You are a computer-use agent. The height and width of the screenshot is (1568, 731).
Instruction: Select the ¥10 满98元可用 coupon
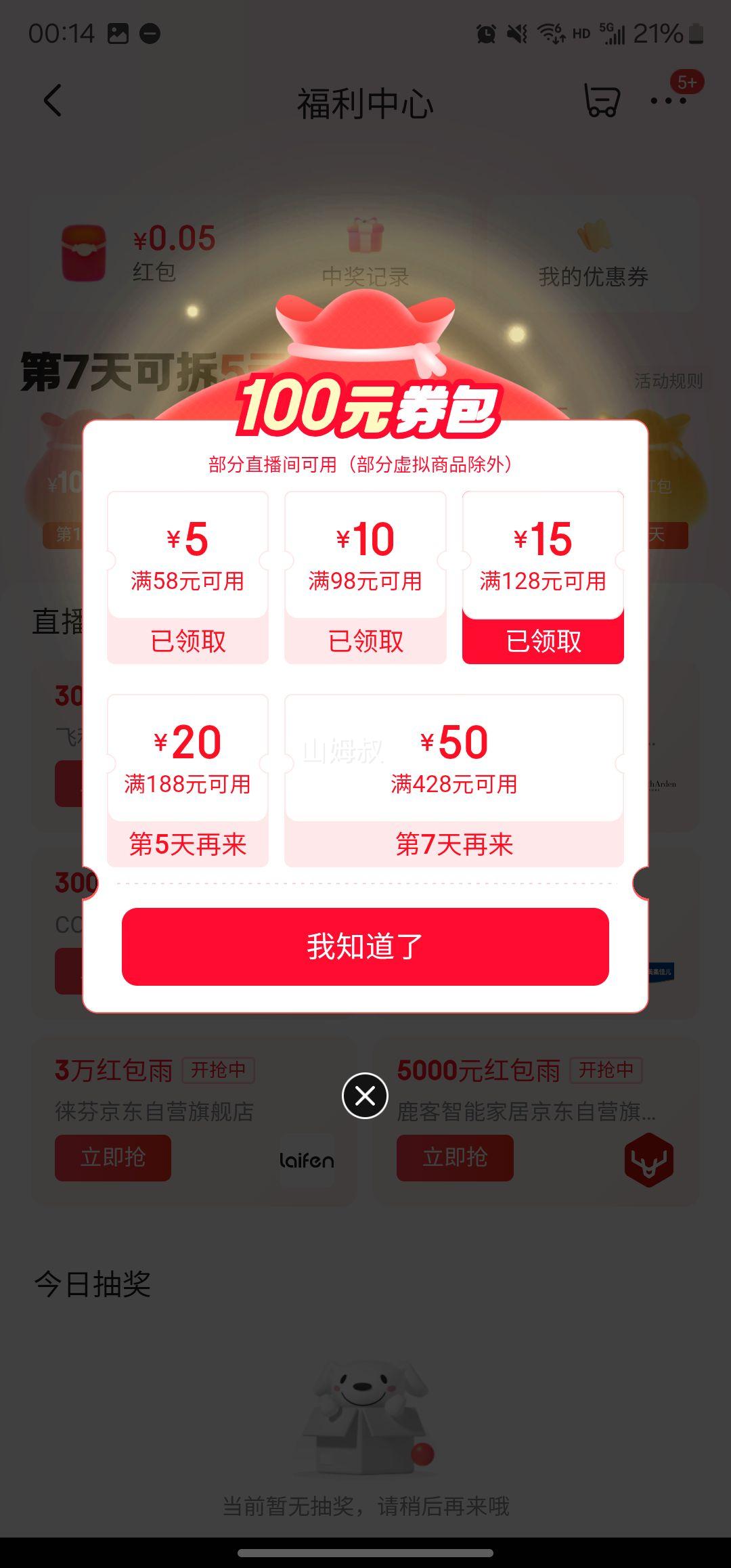[365, 577]
